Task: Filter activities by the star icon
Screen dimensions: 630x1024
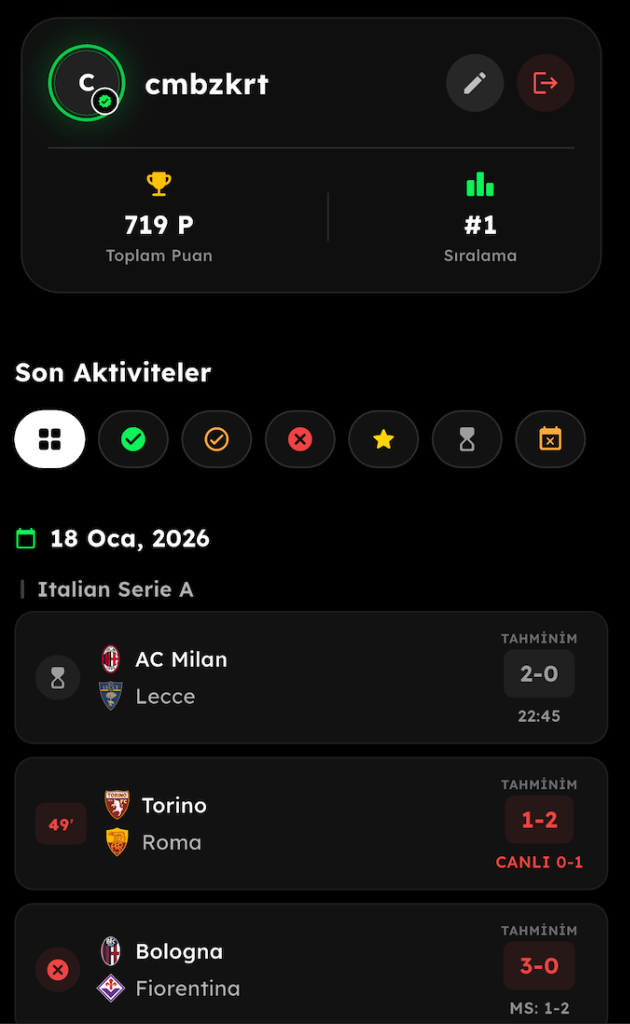Action: (x=383, y=439)
